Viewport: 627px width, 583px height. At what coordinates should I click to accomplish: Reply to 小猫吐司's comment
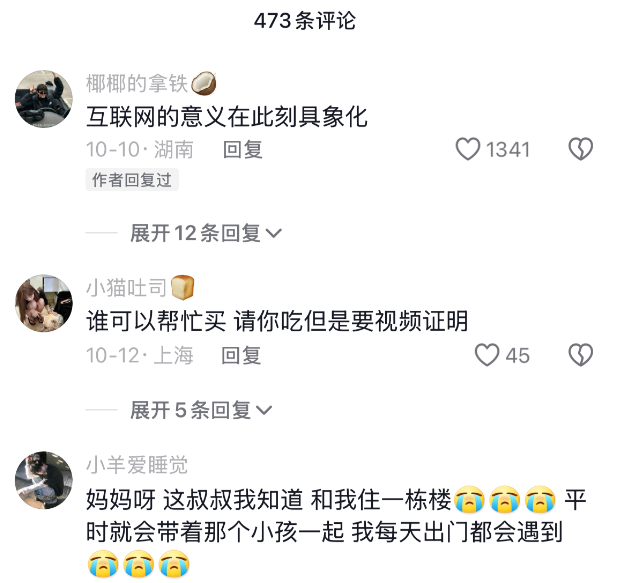(241, 355)
